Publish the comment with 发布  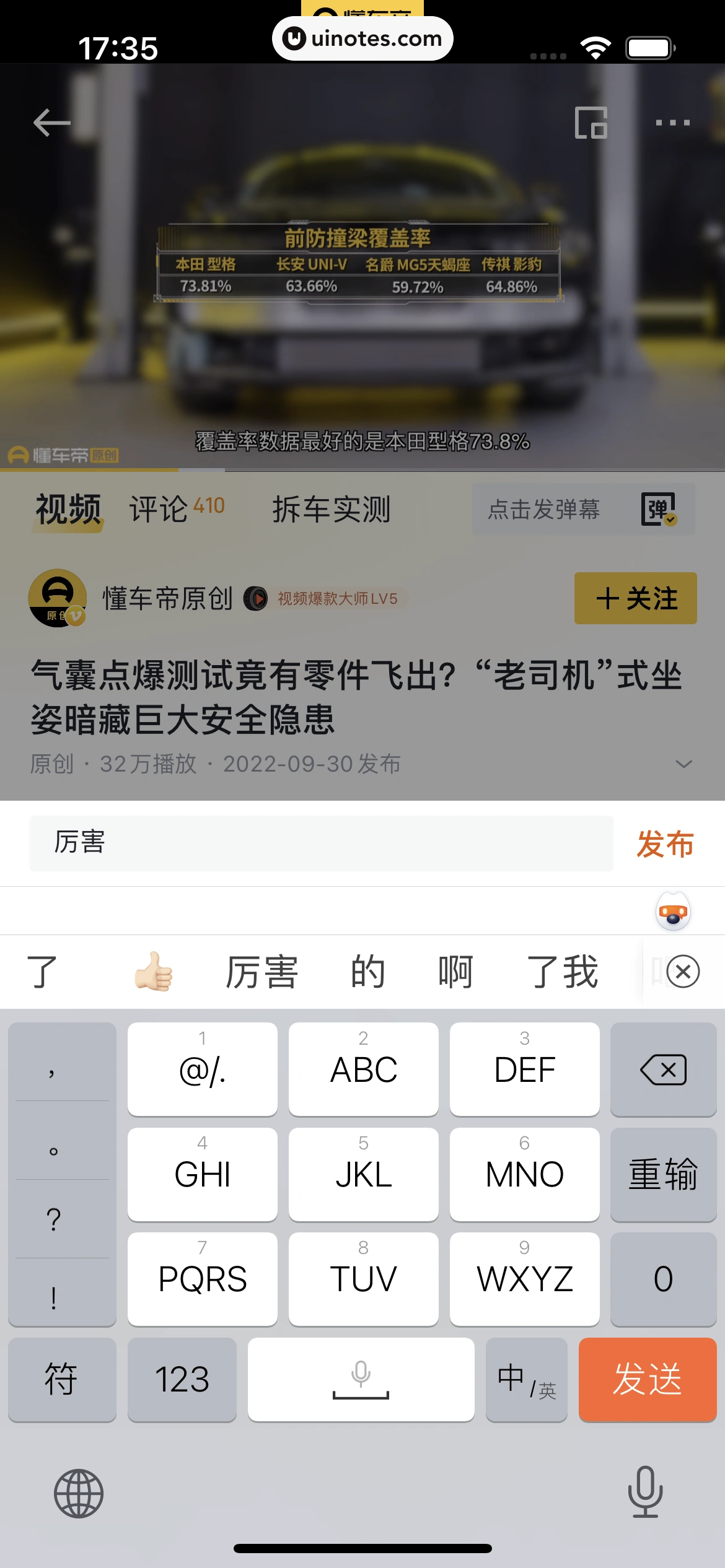click(665, 844)
